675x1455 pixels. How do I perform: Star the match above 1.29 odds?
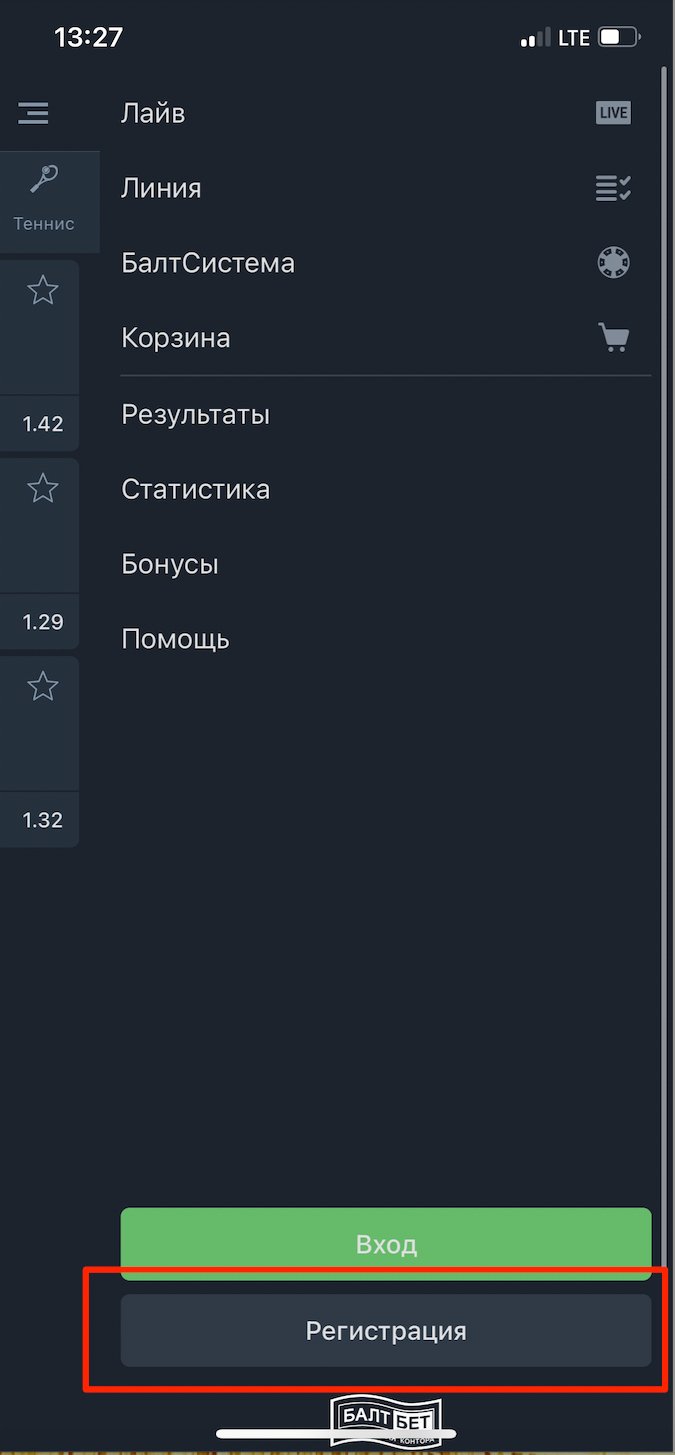tap(43, 489)
